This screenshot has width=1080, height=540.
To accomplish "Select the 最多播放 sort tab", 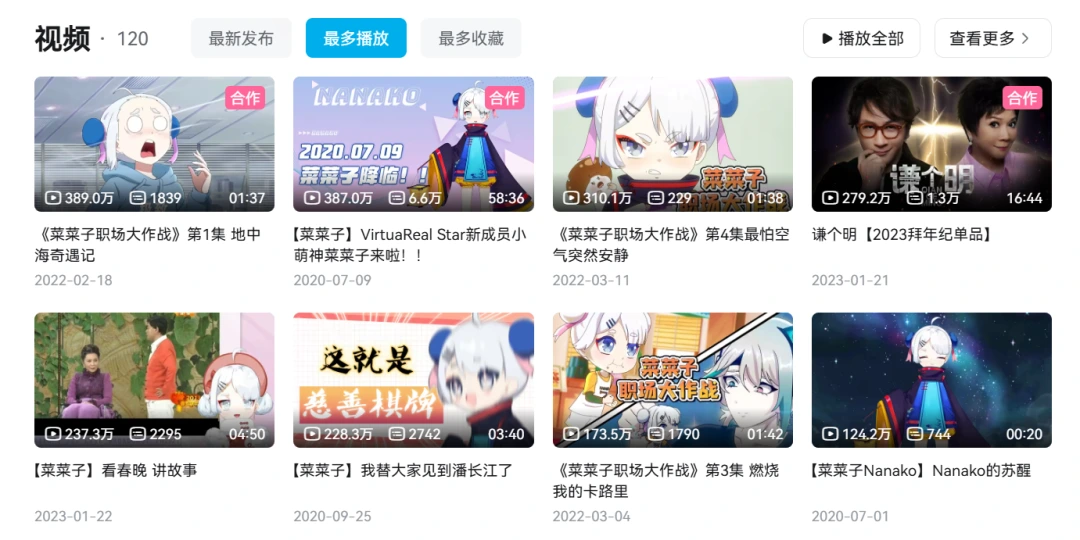I will click(x=356, y=39).
